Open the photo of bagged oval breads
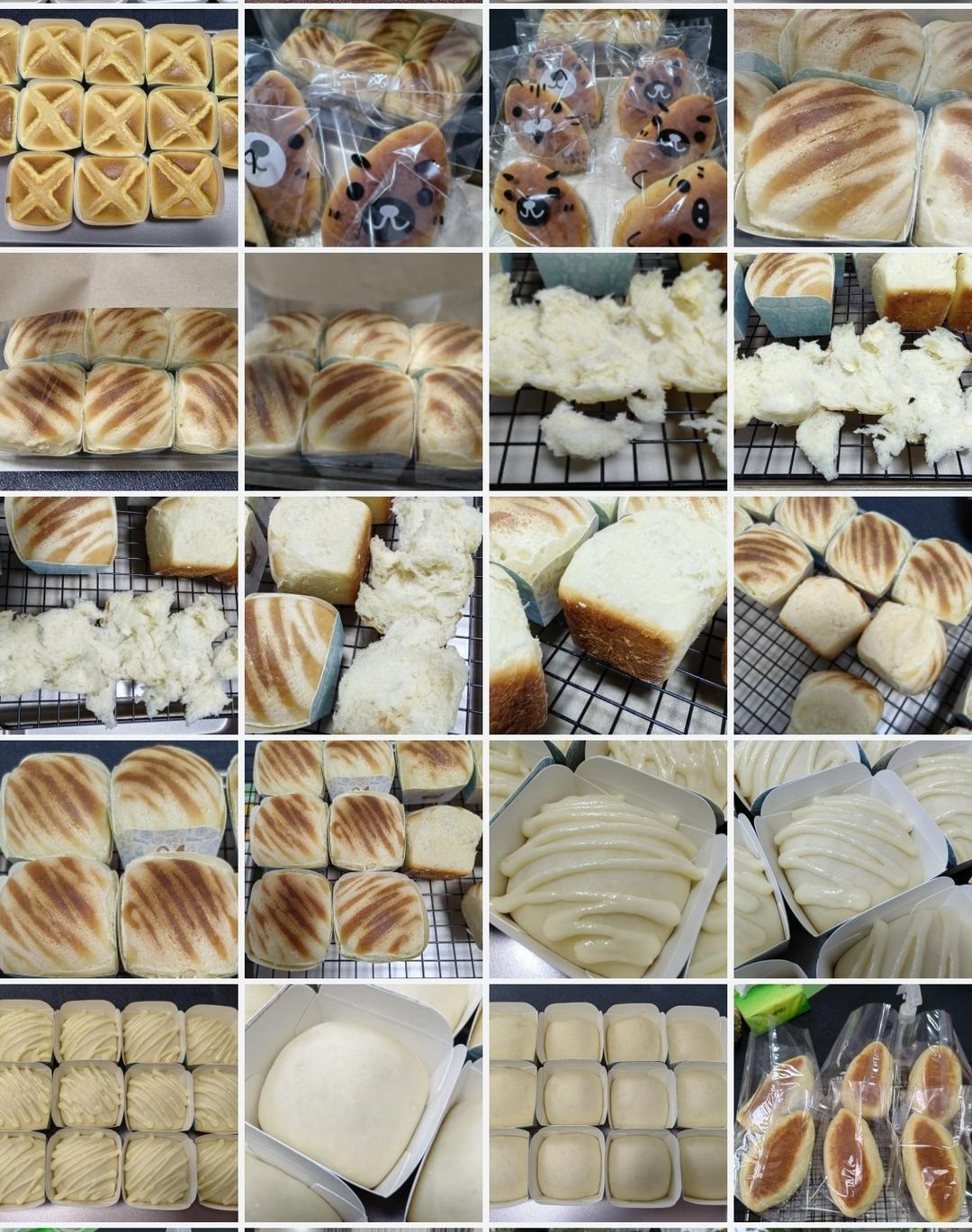 [852, 1102]
